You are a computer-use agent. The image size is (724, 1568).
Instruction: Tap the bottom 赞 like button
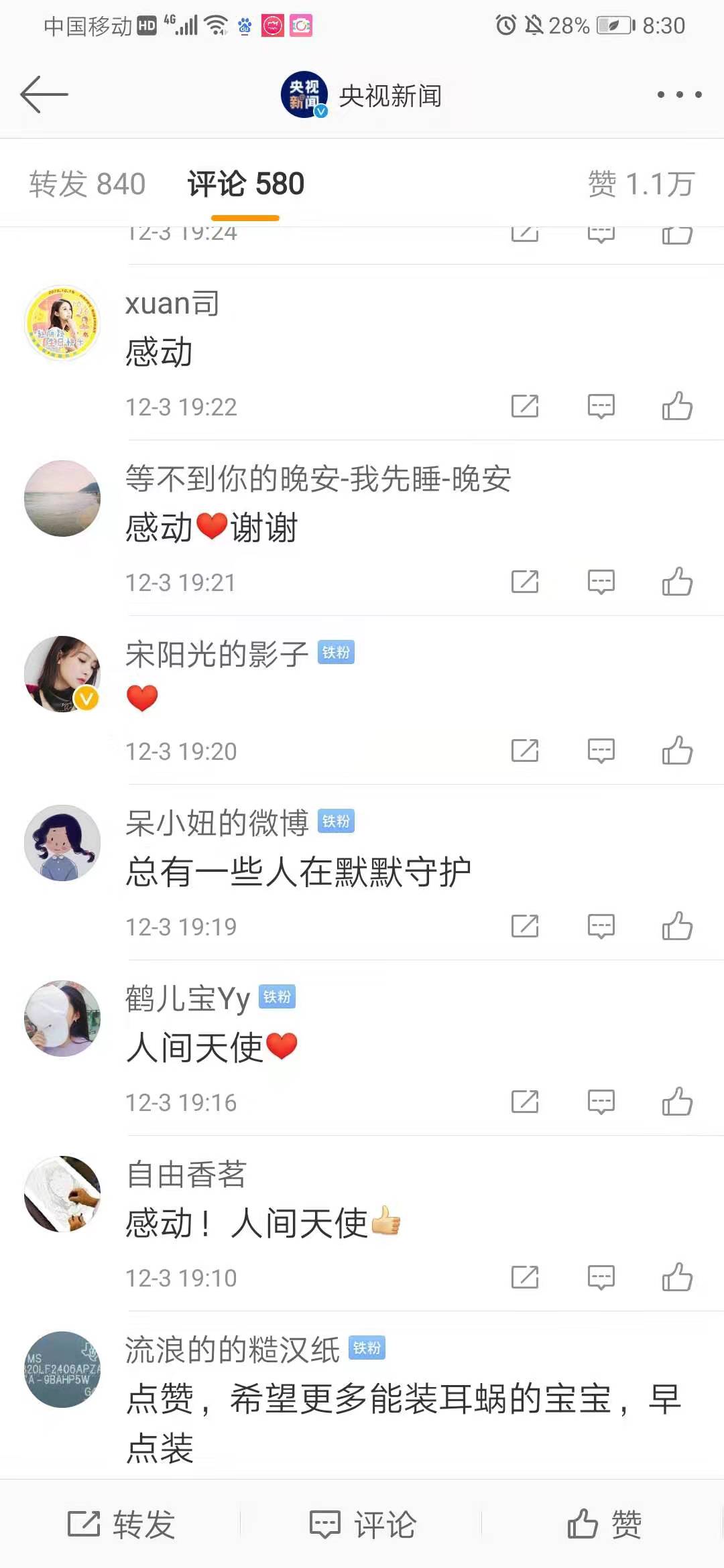click(x=604, y=1525)
